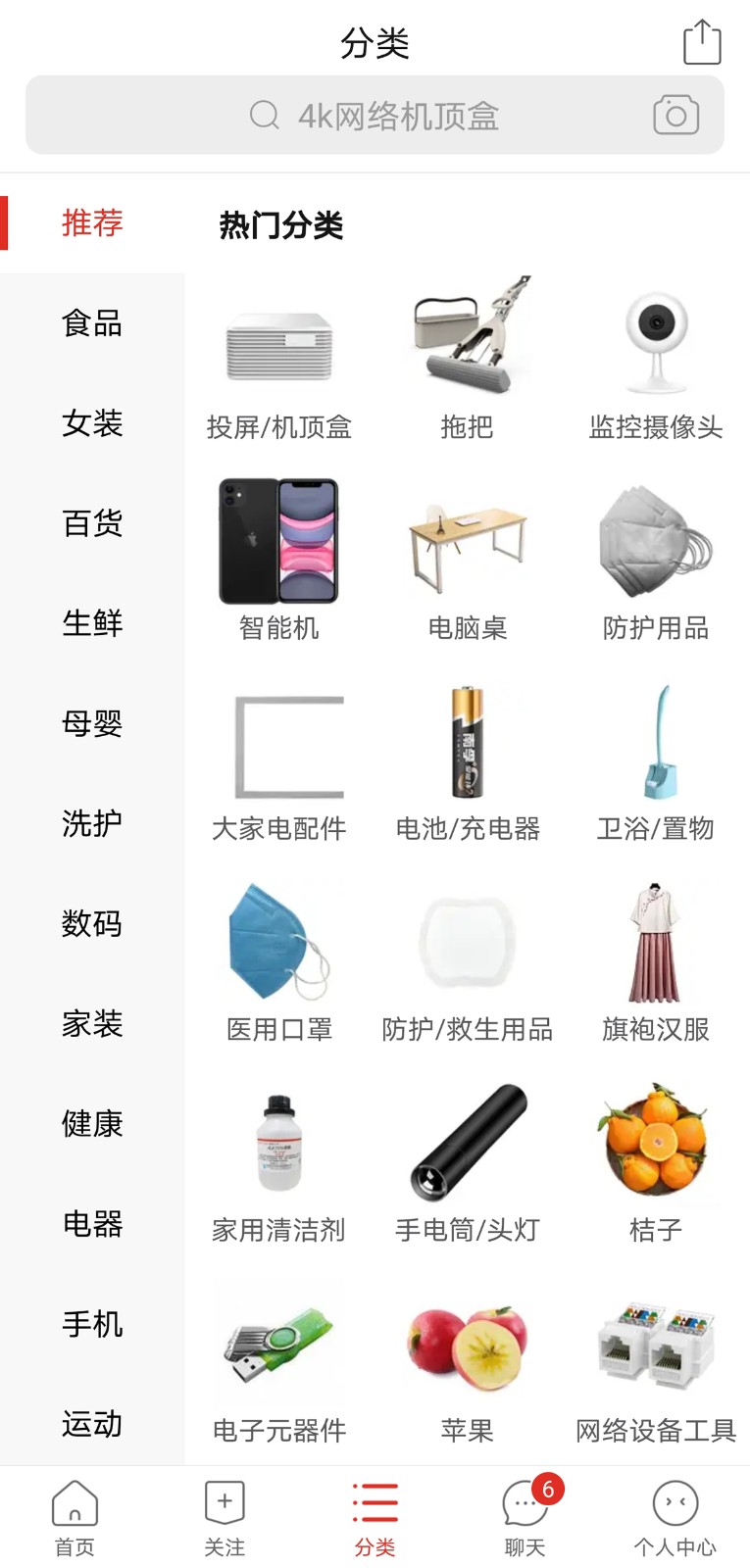Switch to the 关注 tab
The height and width of the screenshot is (1568, 750).
click(x=225, y=1517)
